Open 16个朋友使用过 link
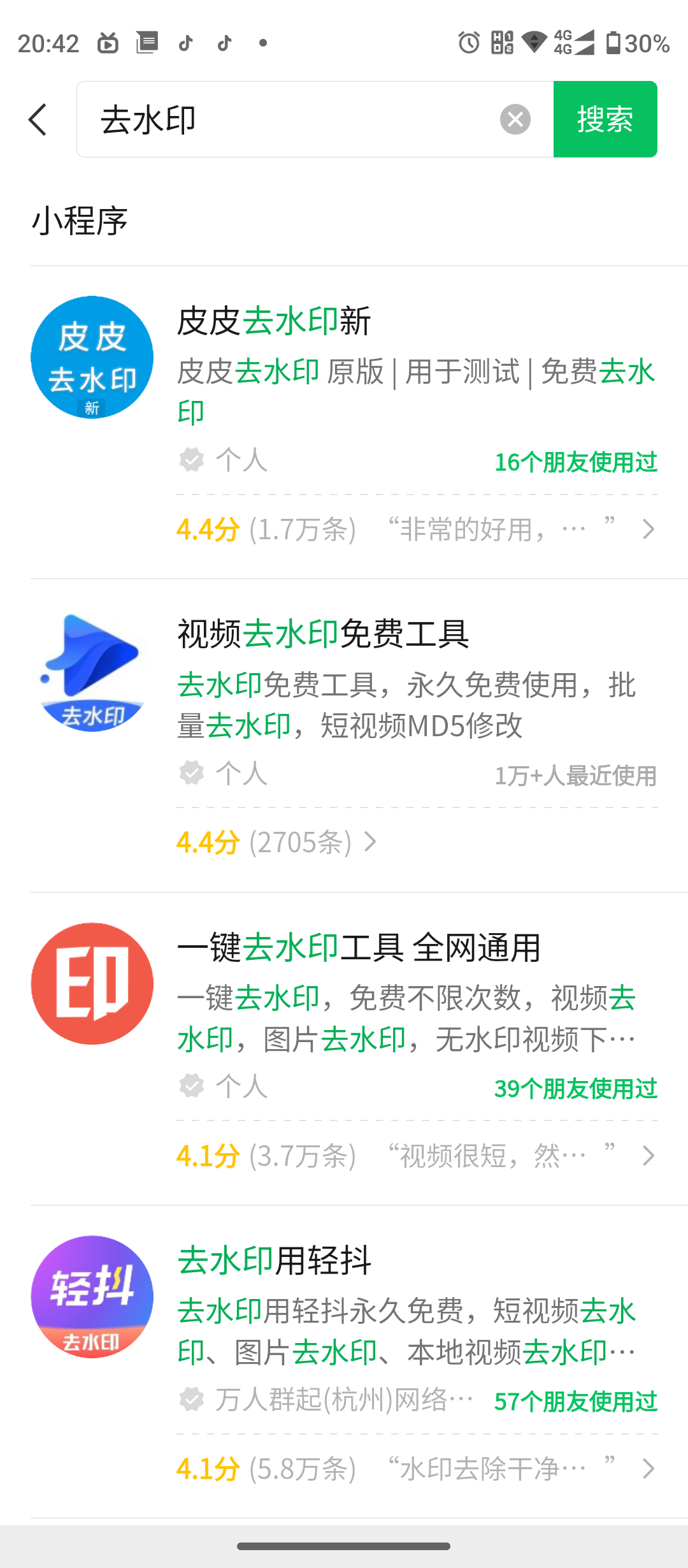This screenshot has width=688, height=1568. click(577, 462)
